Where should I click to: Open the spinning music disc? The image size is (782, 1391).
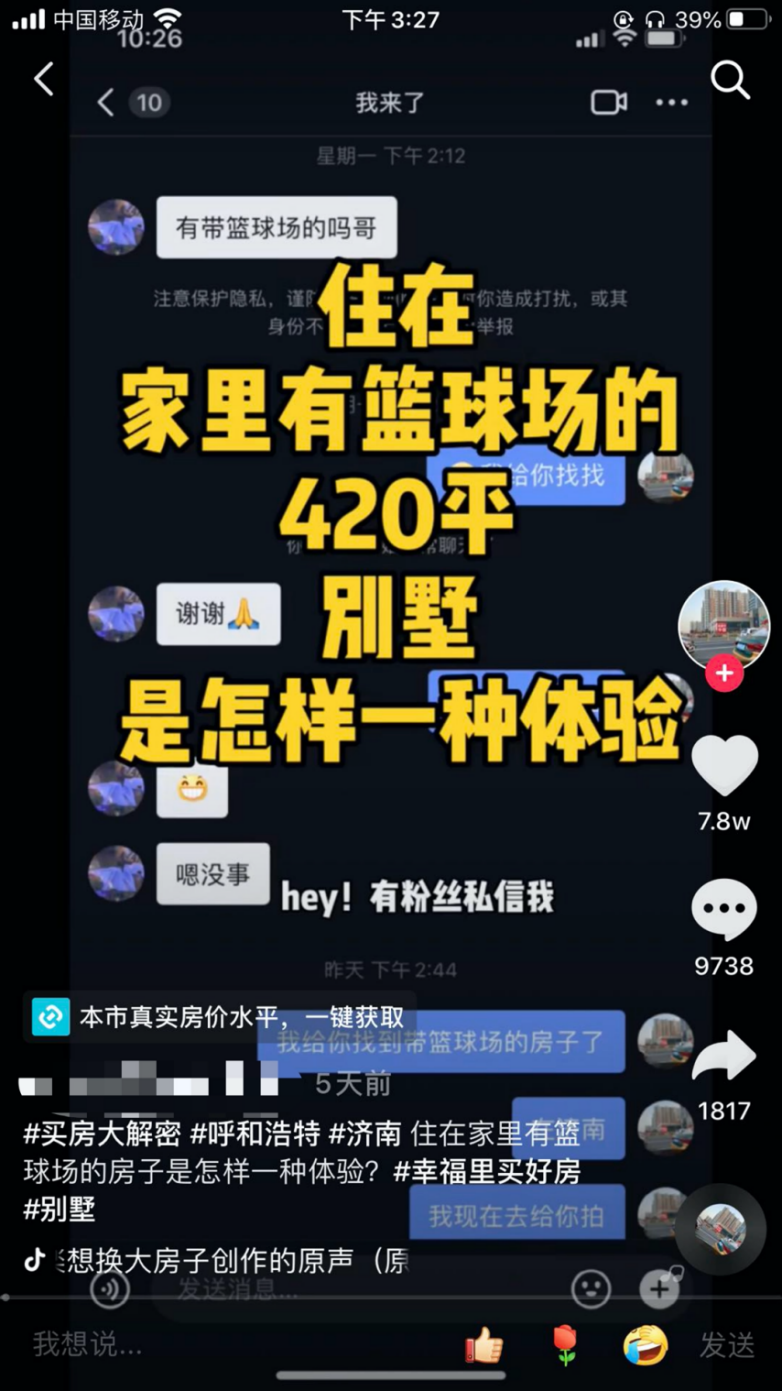pyautogui.click(x=720, y=1229)
